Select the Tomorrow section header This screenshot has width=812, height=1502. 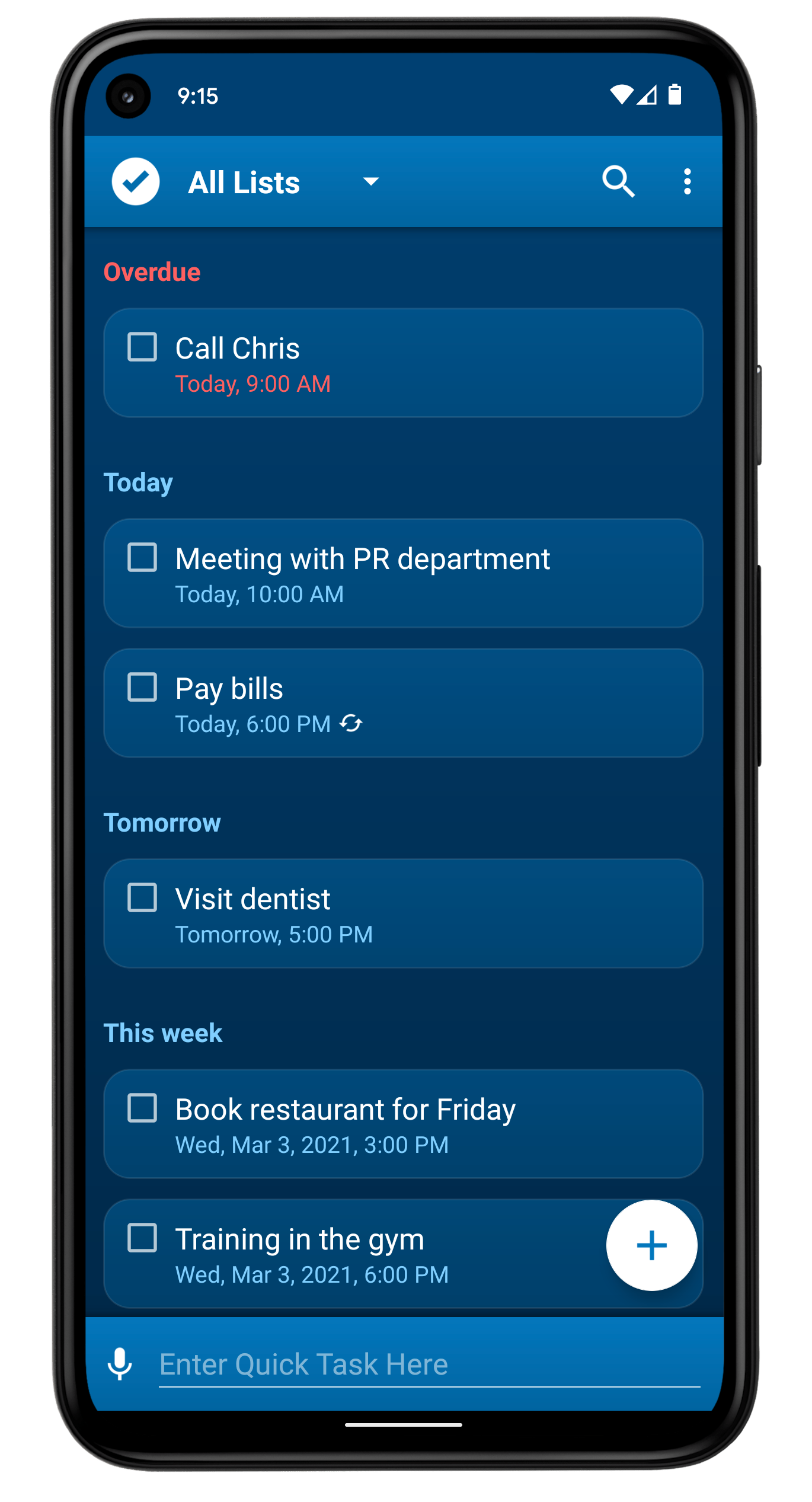(162, 822)
